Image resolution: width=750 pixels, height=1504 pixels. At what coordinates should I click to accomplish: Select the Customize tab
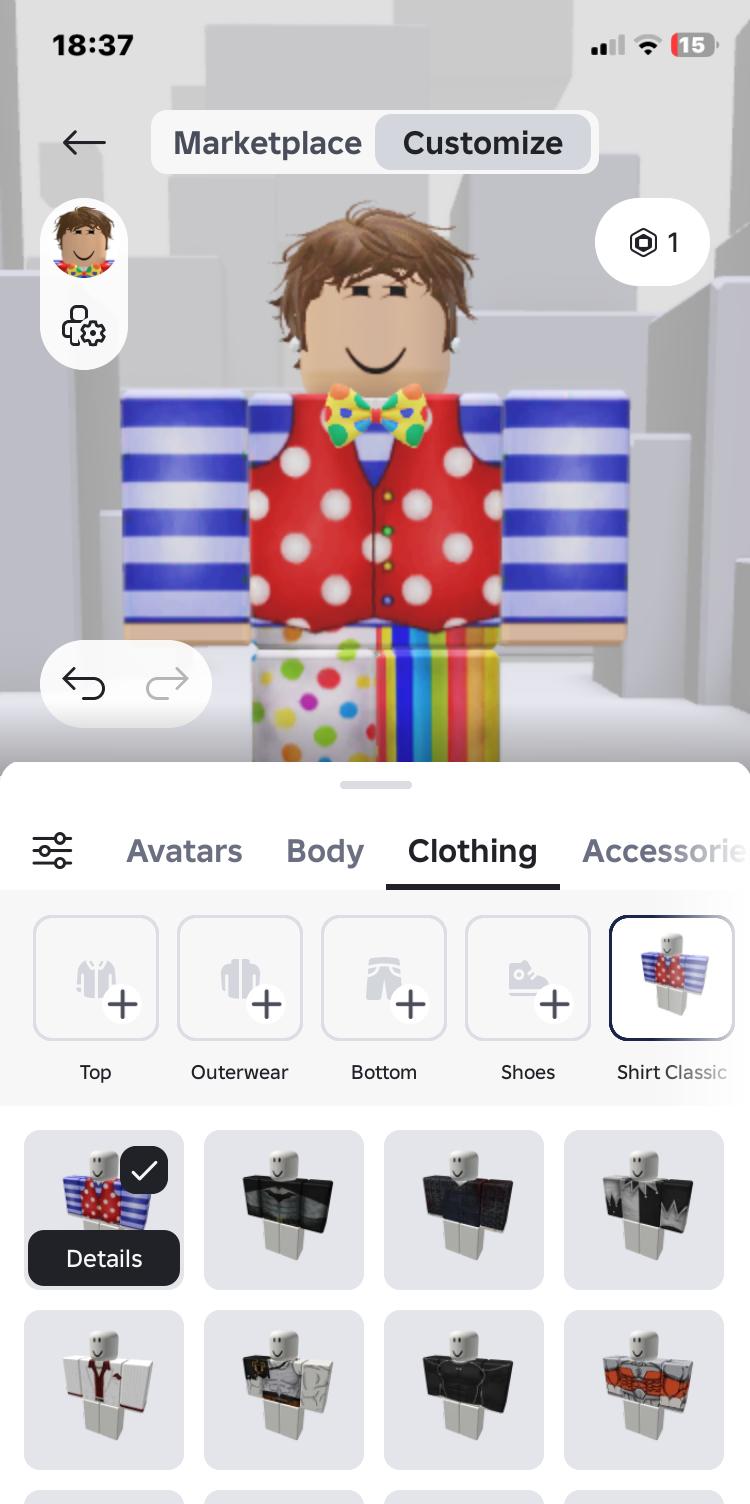(x=483, y=143)
